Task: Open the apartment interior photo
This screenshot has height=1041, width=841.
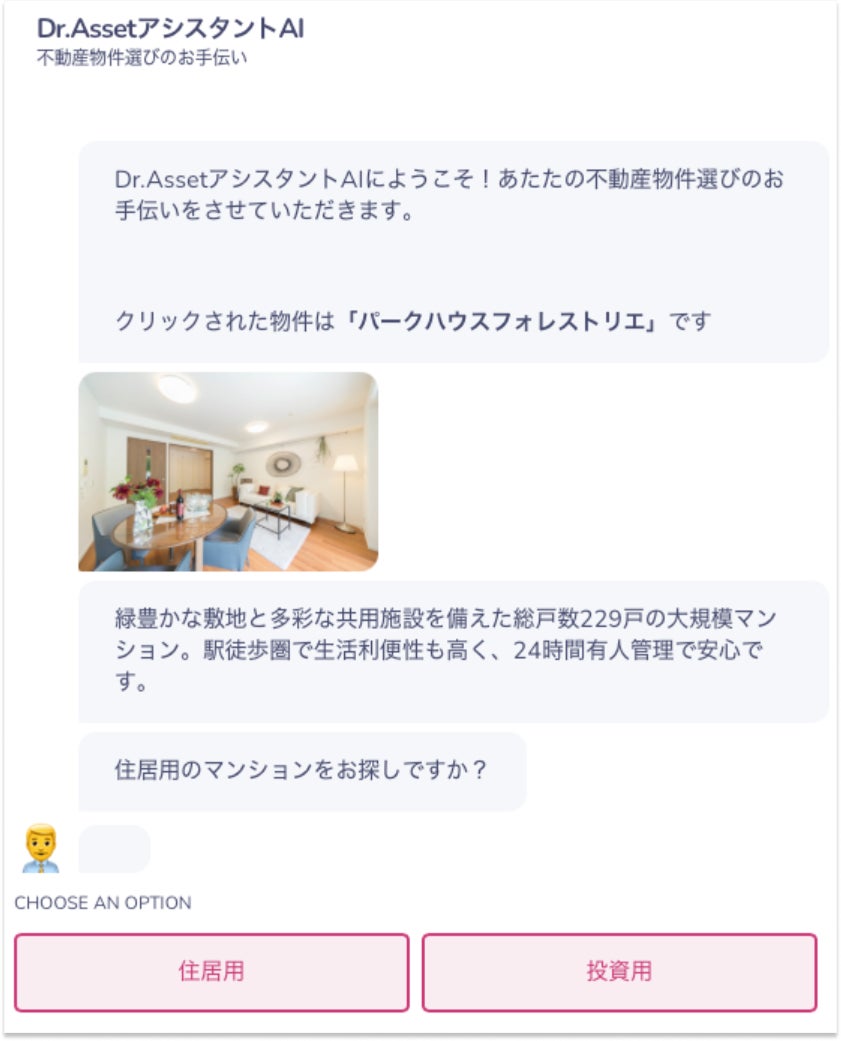Action: 228,472
